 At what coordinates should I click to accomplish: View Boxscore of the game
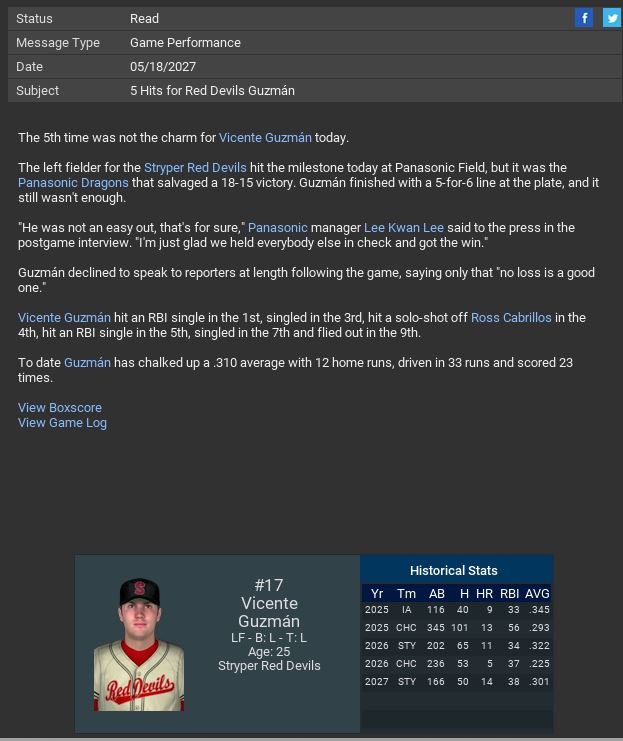point(60,408)
